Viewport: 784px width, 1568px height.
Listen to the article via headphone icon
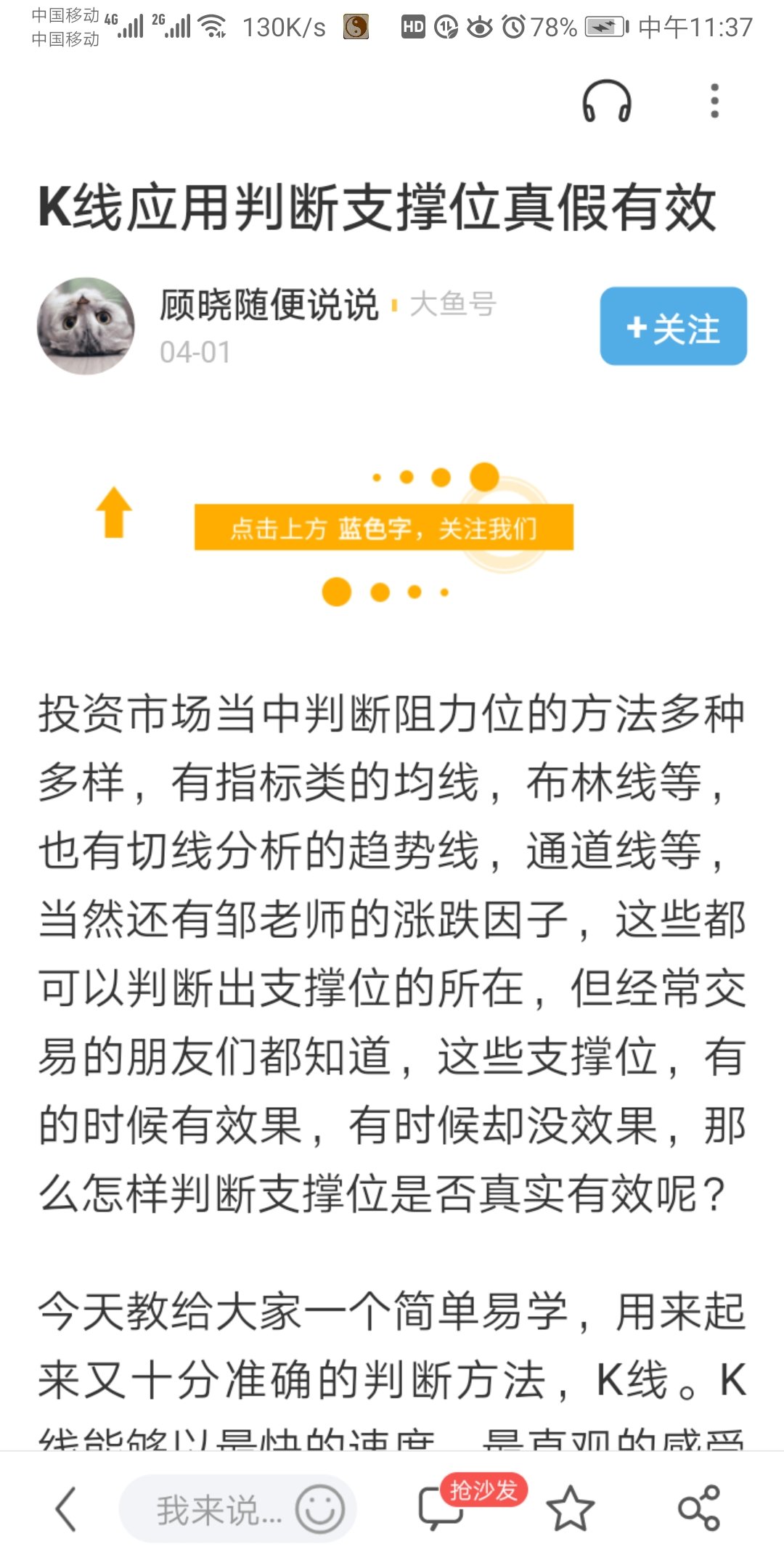coord(607,102)
